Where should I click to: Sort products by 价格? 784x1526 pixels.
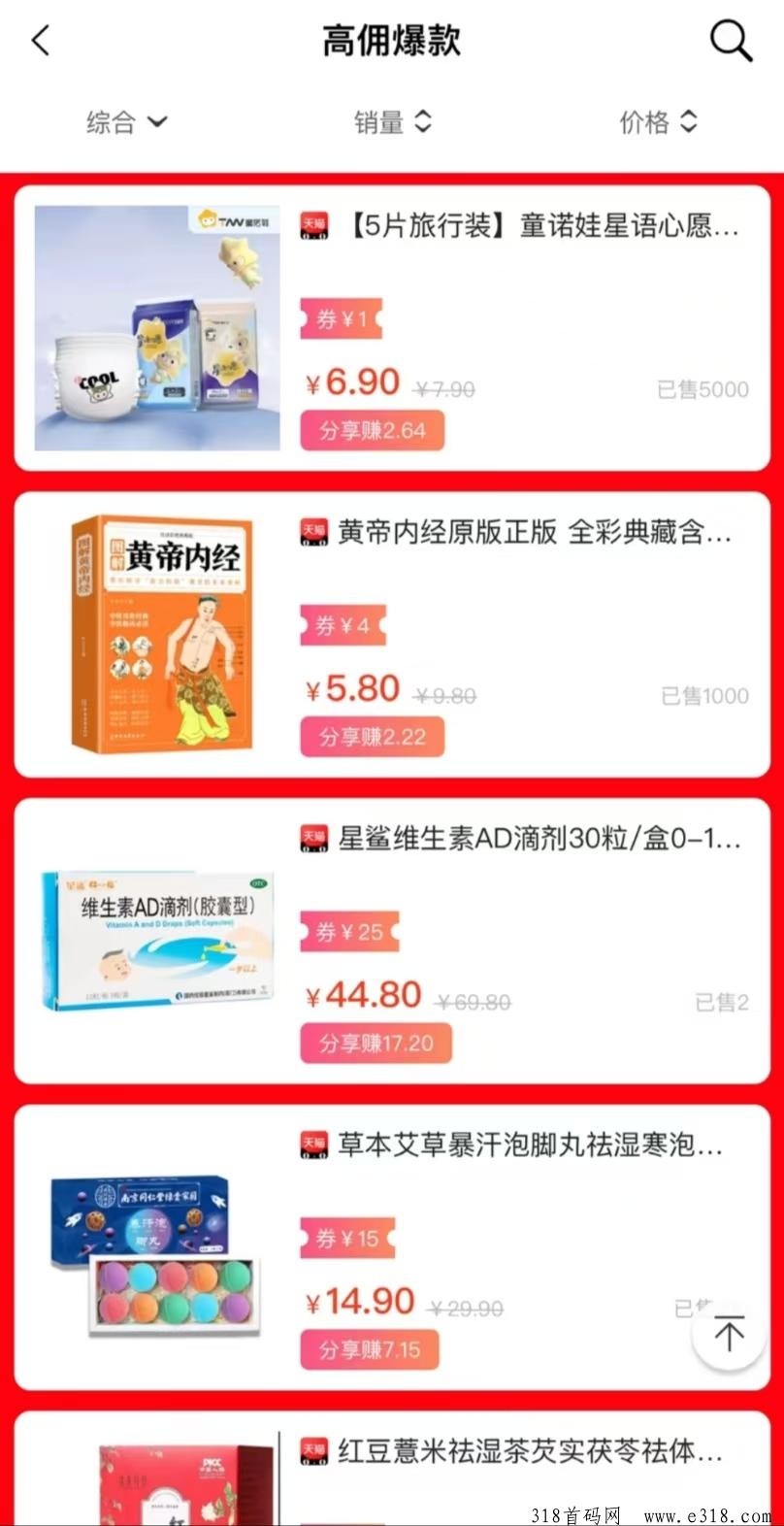[x=658, y=122]
